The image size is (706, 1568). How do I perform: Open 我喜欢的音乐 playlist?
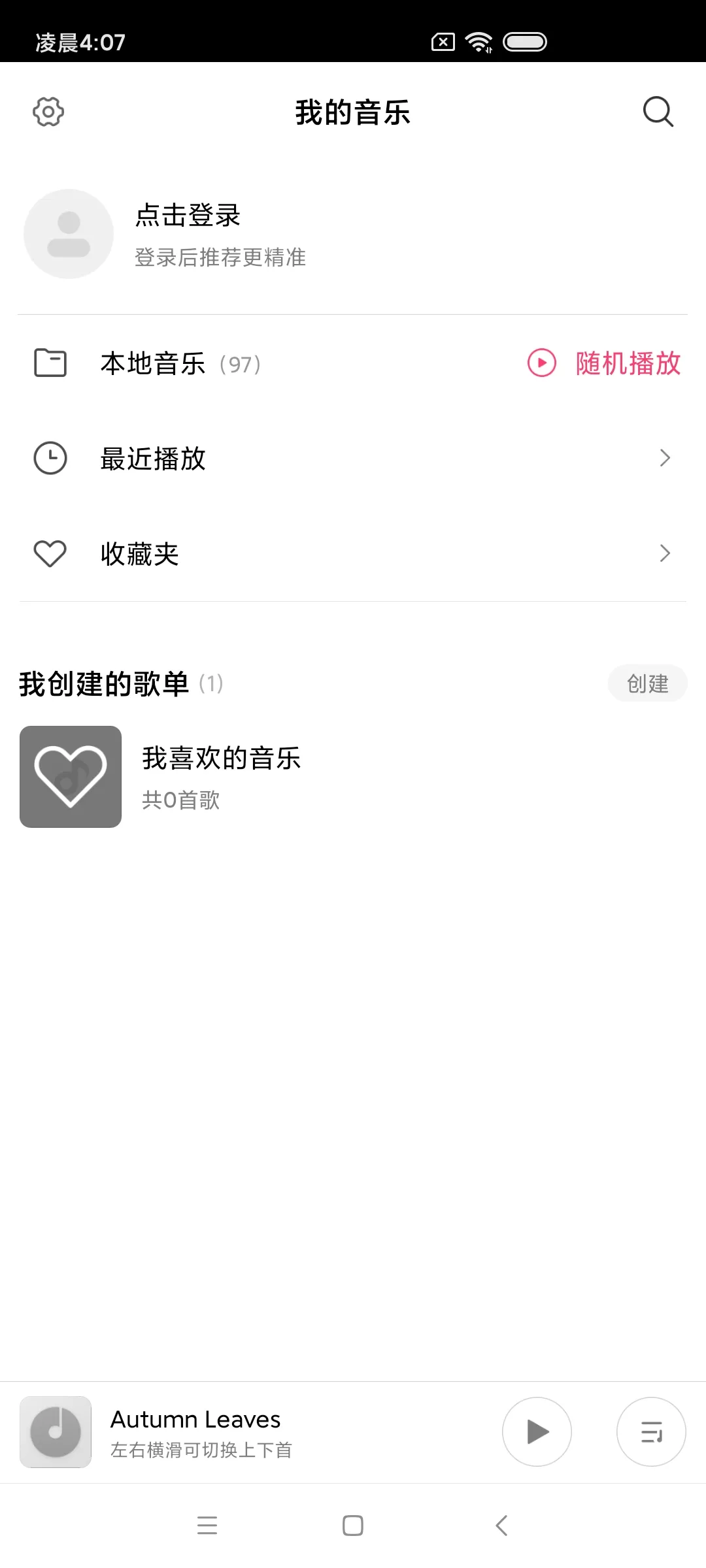(353, 777)
